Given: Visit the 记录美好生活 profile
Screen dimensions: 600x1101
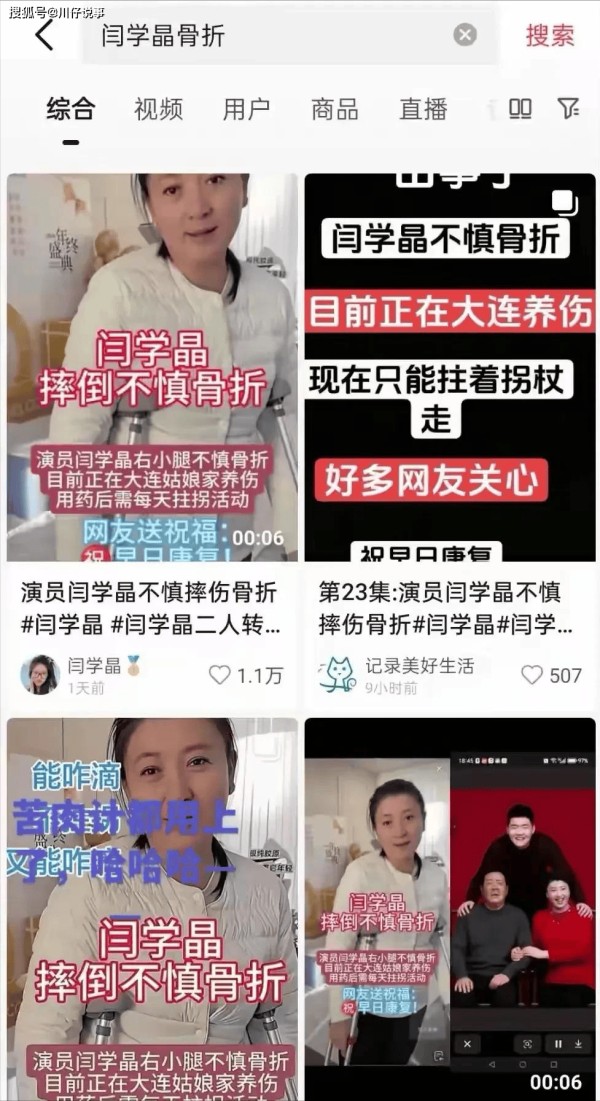Looking at the screenshot, I should 337,675.
